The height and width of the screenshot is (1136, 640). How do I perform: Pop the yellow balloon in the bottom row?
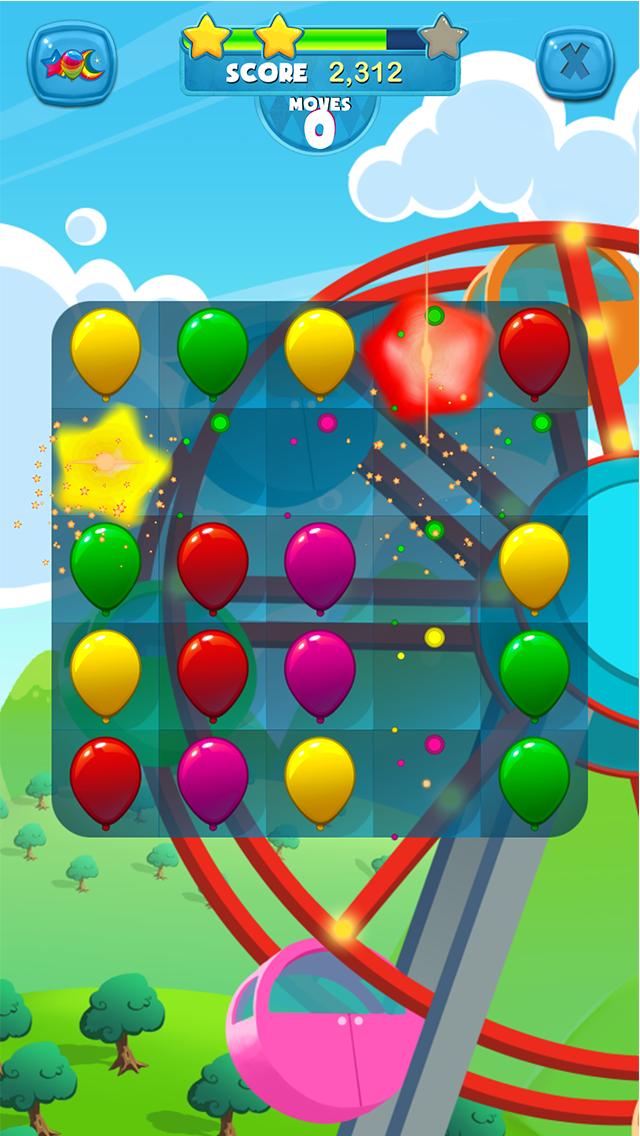coord(320,778)
